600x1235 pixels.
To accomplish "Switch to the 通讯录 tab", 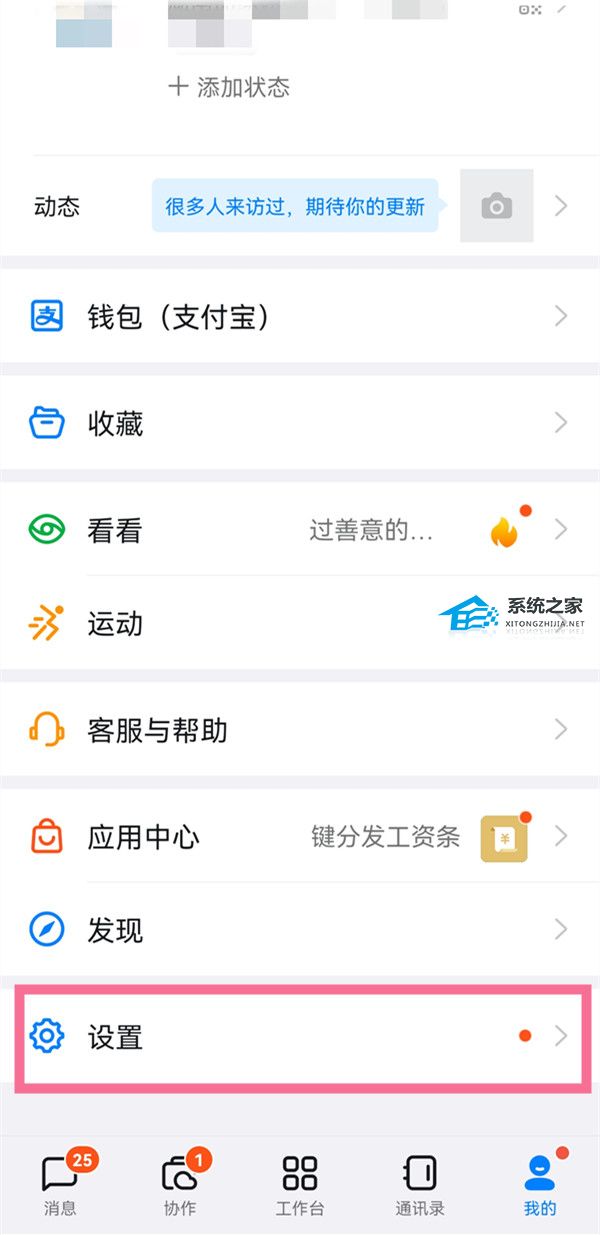I will [x=419, y=1182].
